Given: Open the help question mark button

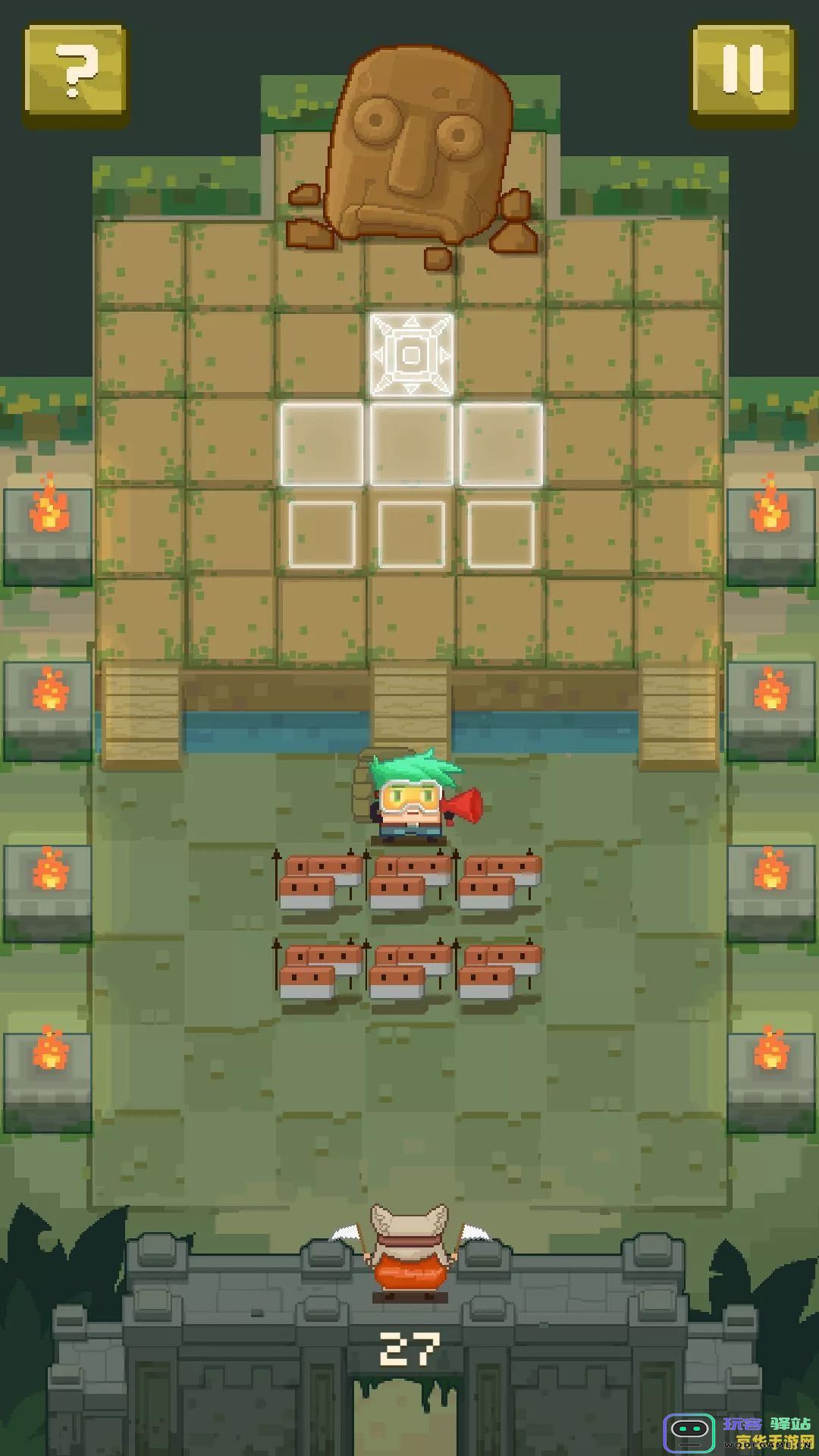Looking at the screenshot, I should click(x=74, y=73).
